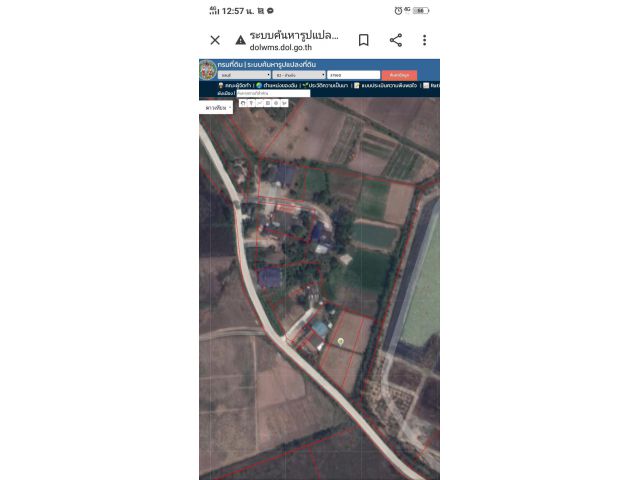Tap the place search text field

pyautogui.click(x=252, y=93)
